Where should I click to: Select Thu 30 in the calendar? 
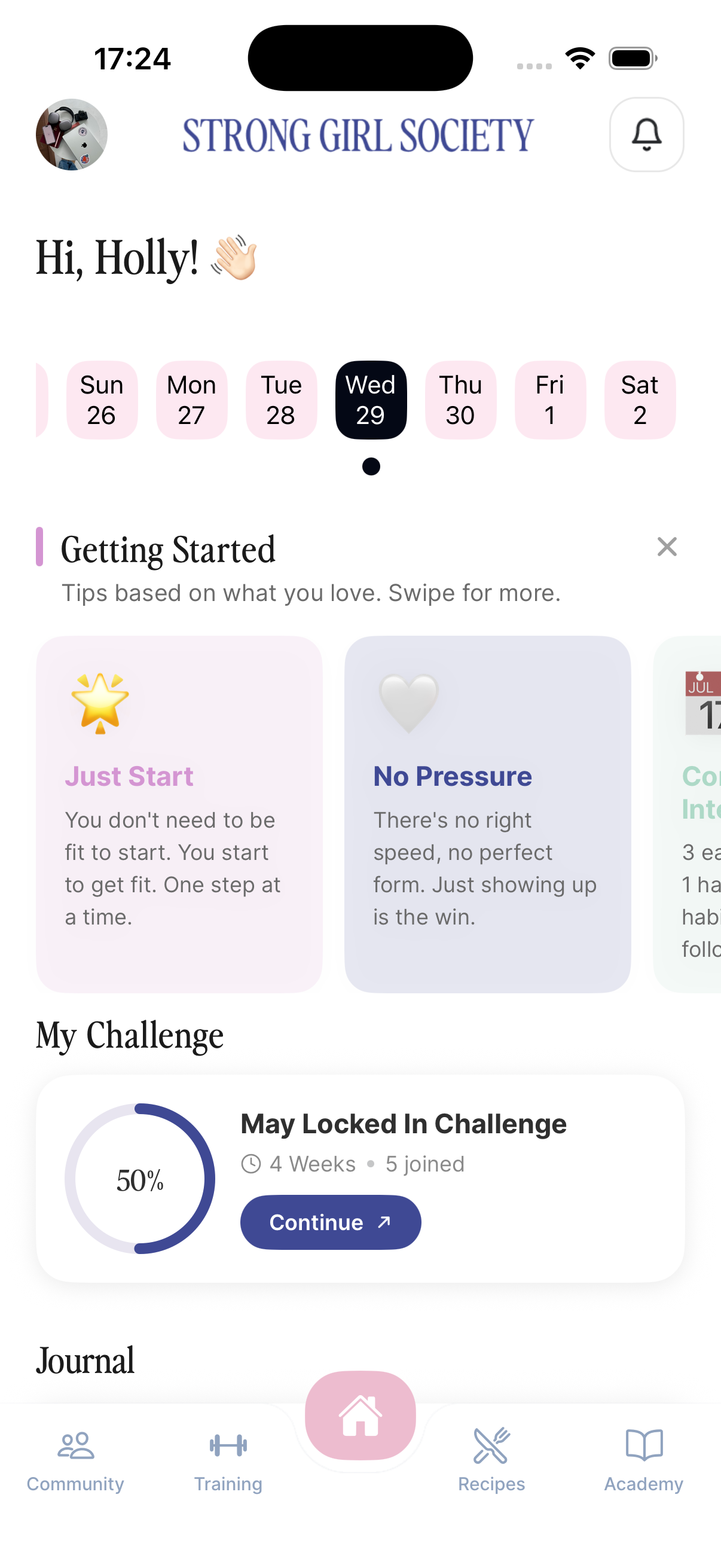(460, 400)
